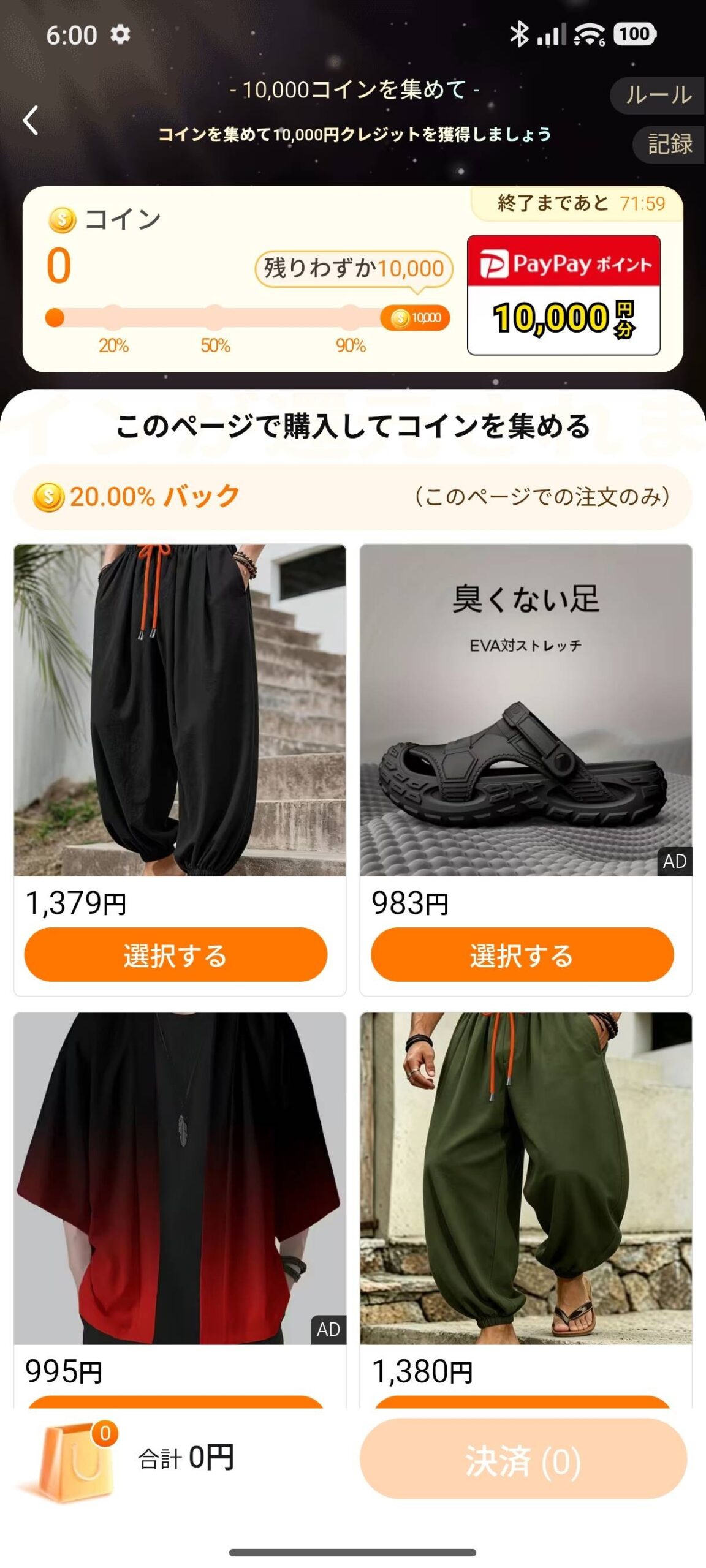The width and height of the screenshot is (706, 1568).
Task: Tap 選択する for the 983円 sandals
Action: 522,954
